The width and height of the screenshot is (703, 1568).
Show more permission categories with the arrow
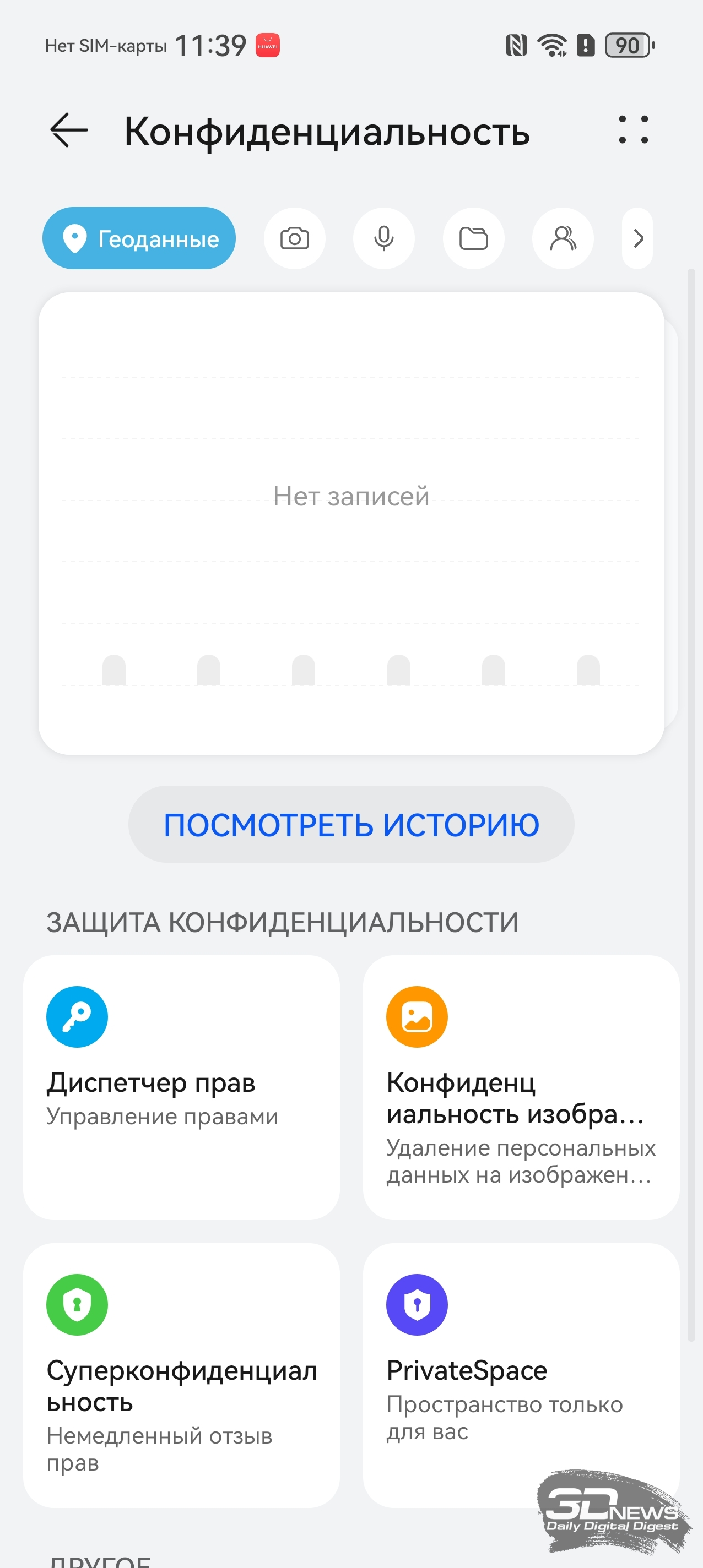pos(637,238)
